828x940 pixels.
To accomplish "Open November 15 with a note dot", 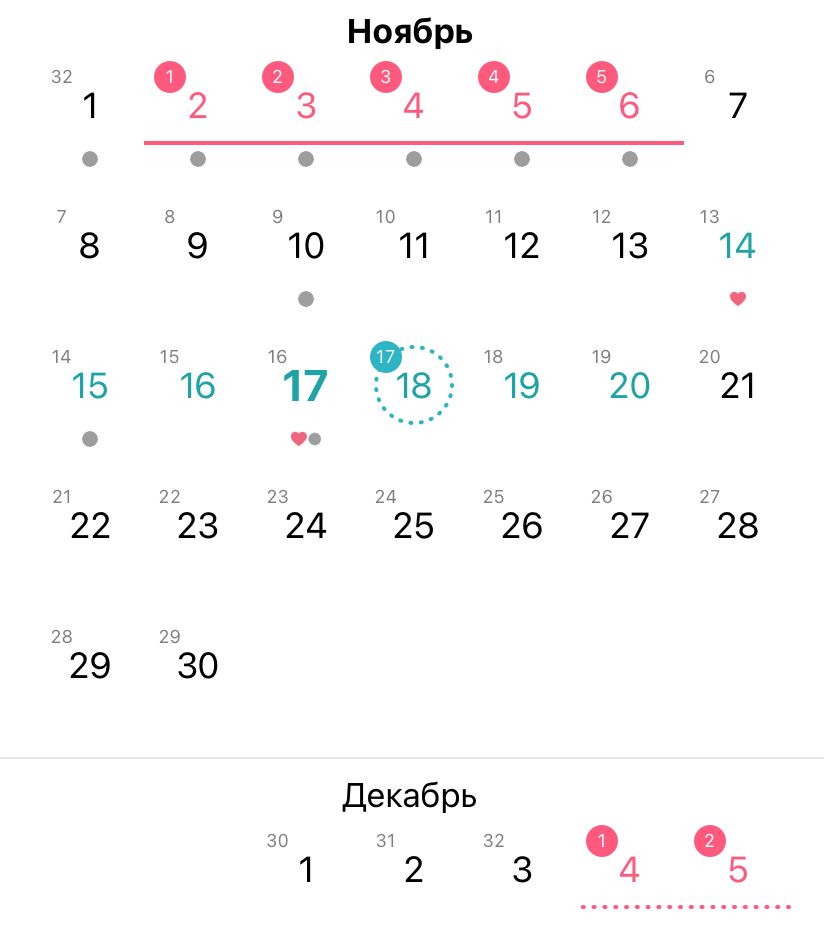I will click(x=90, y=386).
